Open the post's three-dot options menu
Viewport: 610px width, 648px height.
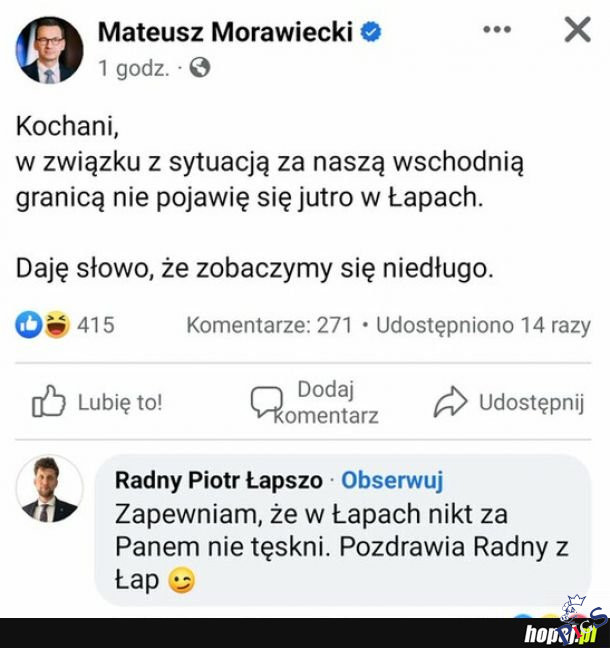(497, 30)
